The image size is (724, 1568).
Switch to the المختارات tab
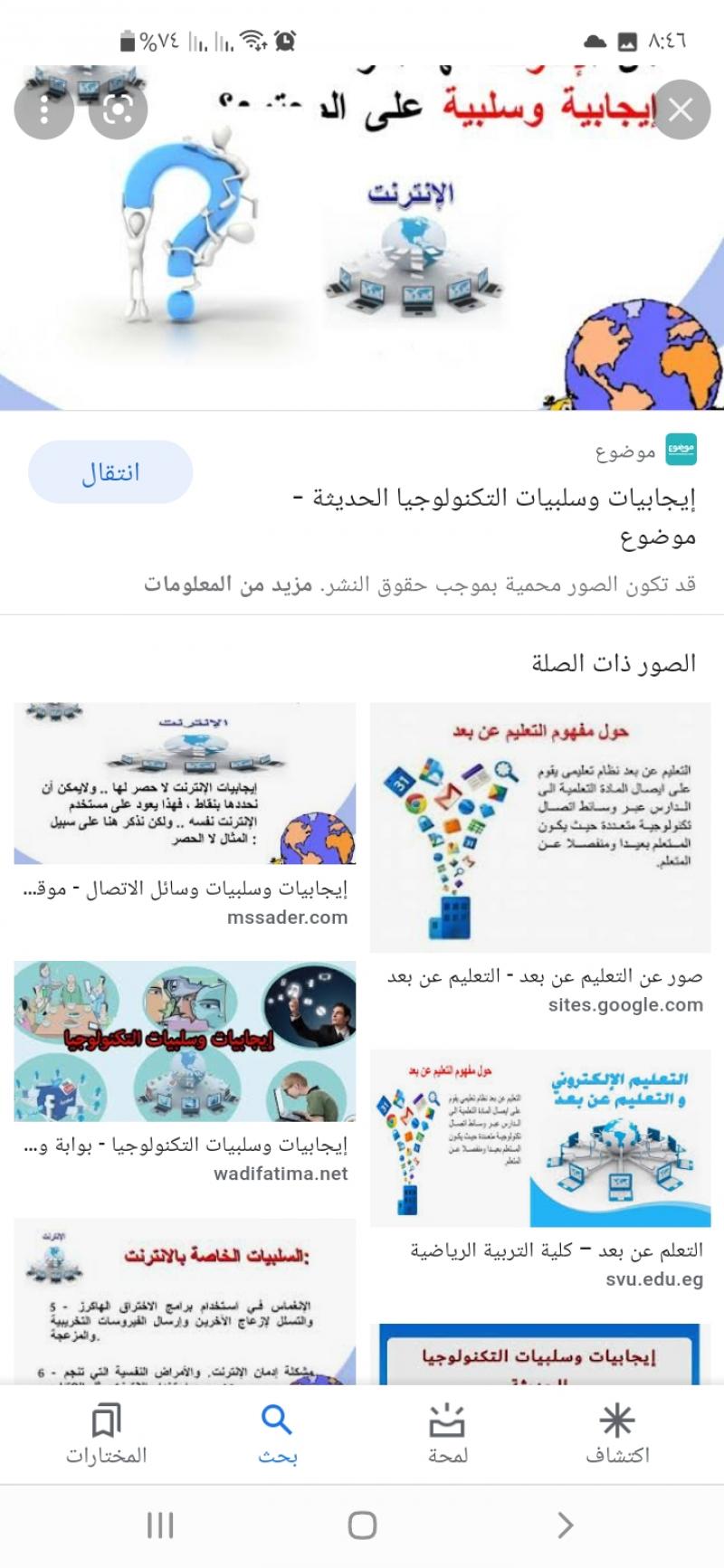[x=106, y=1433]
